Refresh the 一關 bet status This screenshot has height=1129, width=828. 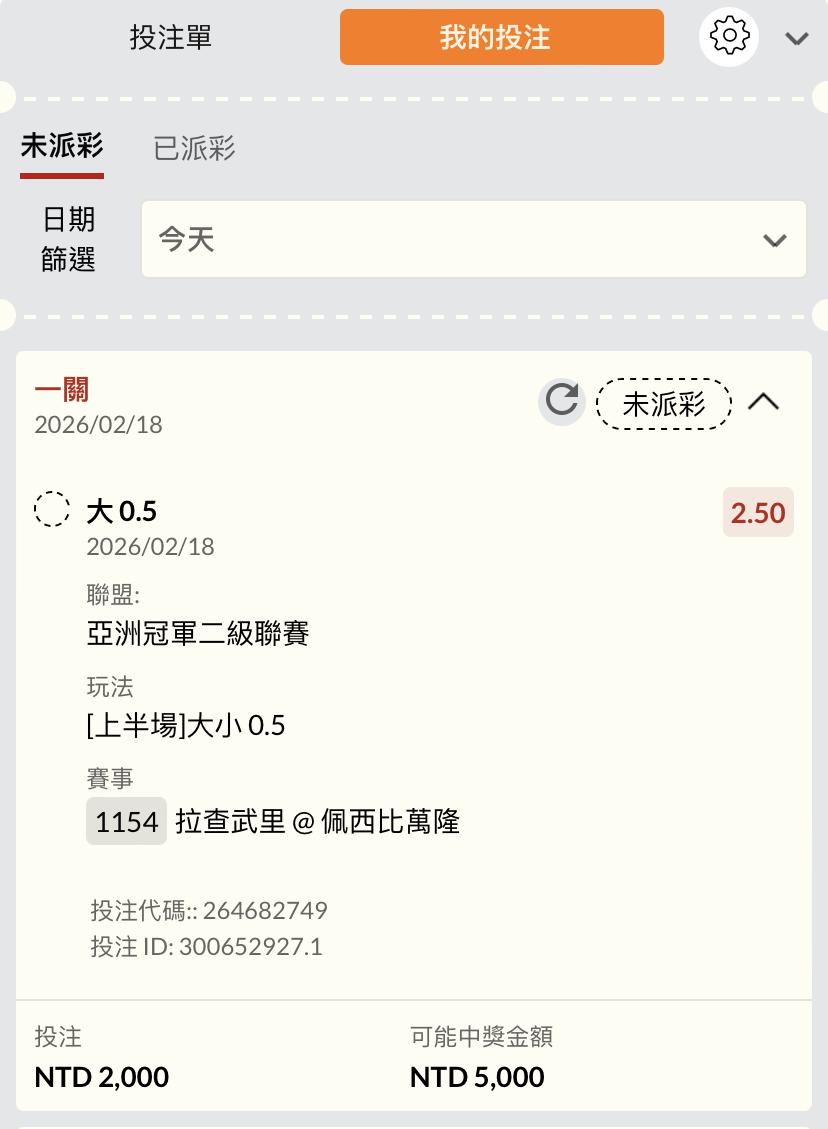click(x=562, y=402)
